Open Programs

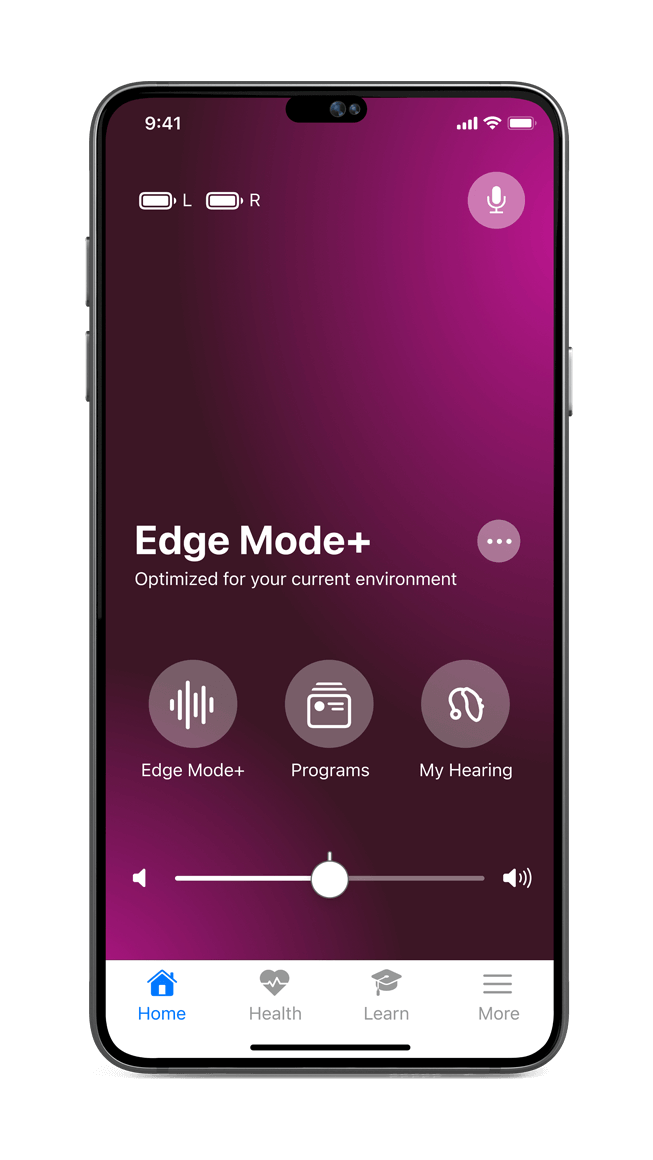(329, 704)
